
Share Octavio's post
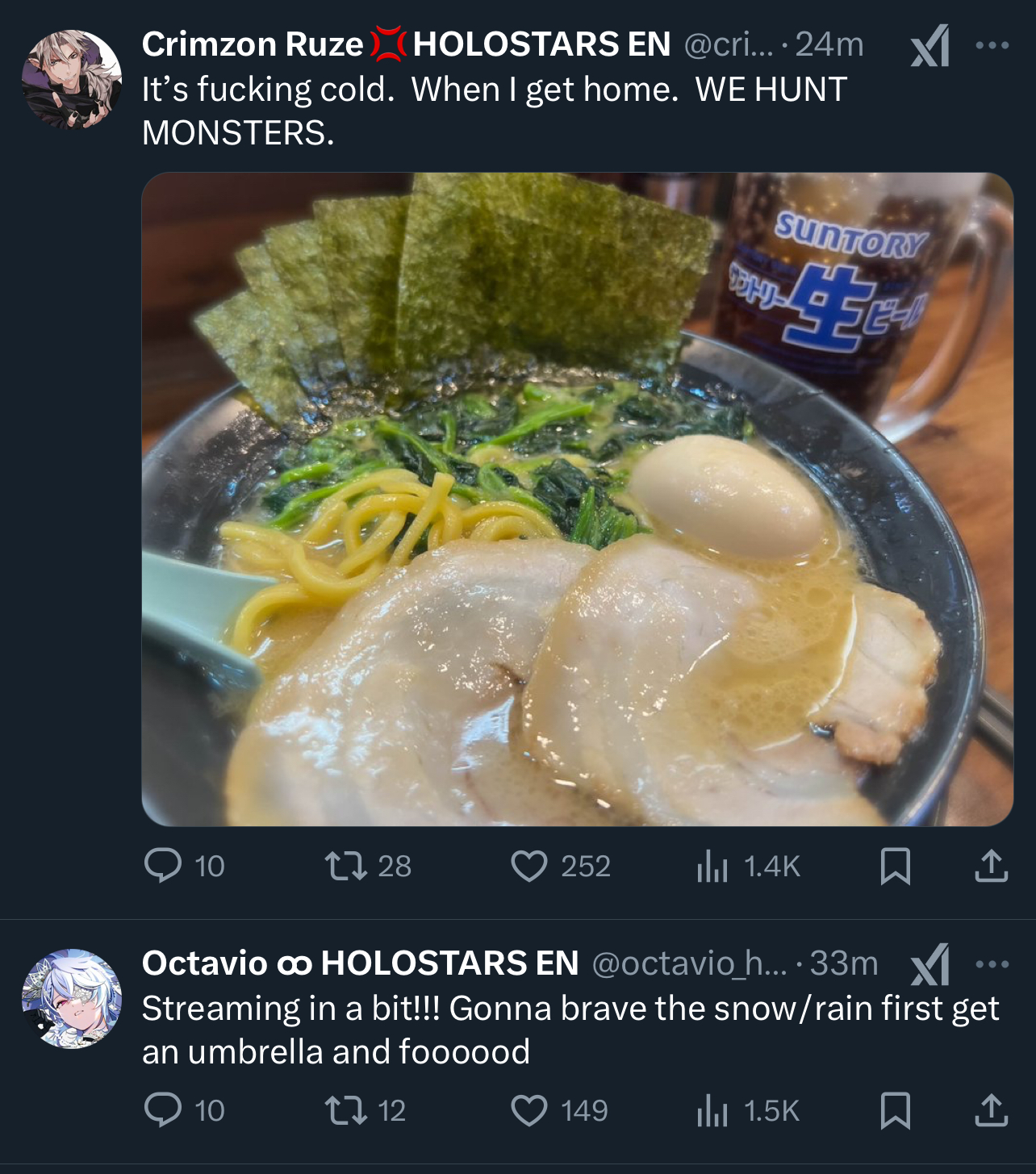[x=991, y=1110]
